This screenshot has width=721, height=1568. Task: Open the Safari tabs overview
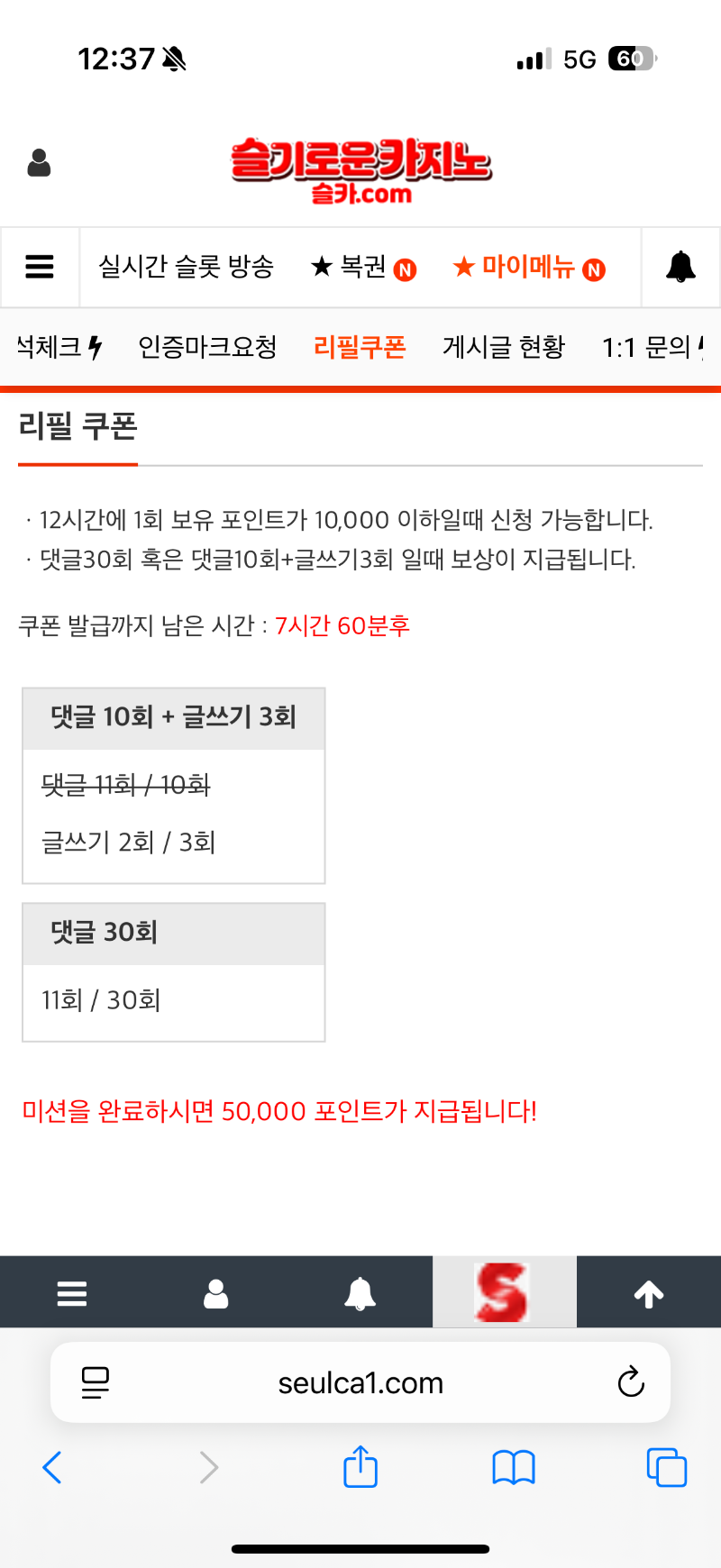click(x=667, y=1467)
